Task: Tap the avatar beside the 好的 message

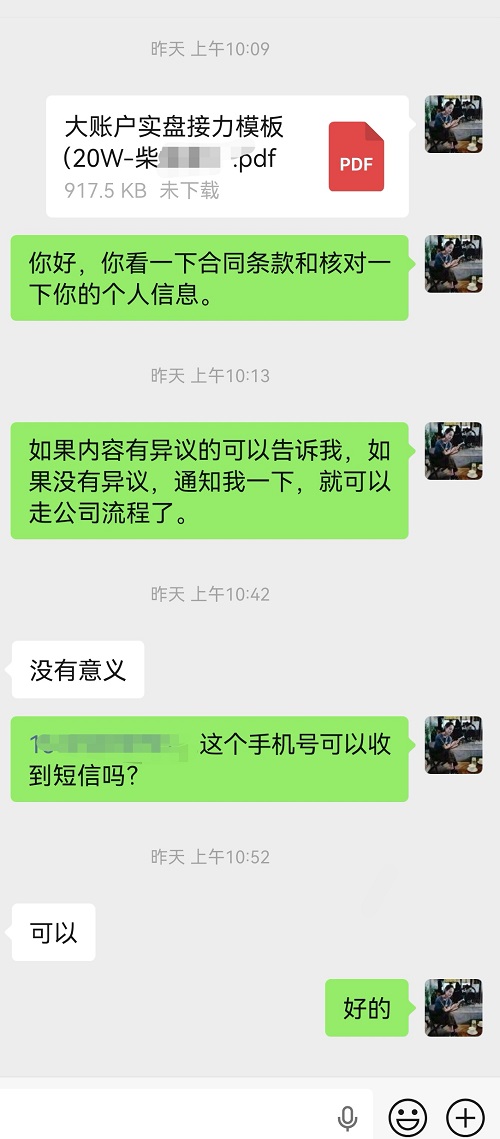Action: pyautogui.click(x=453, y=1008)
